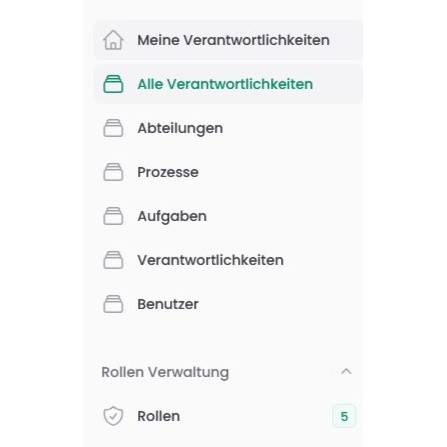Tap the plain Verantwortlichkeiten menu item
The image size is (447, 447).
coord(228,260)
